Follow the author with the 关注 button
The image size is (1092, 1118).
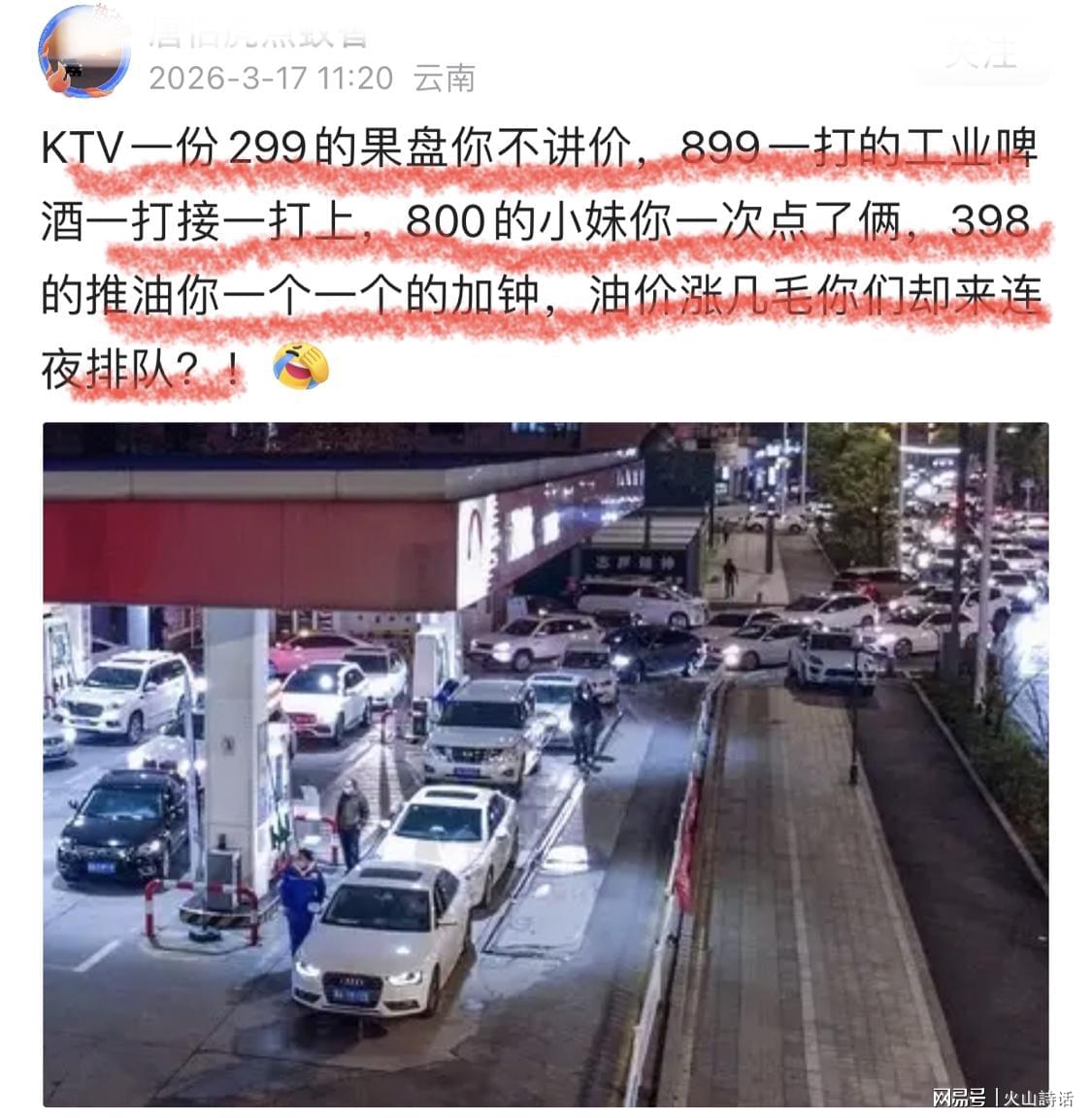(x=980, y=50)
